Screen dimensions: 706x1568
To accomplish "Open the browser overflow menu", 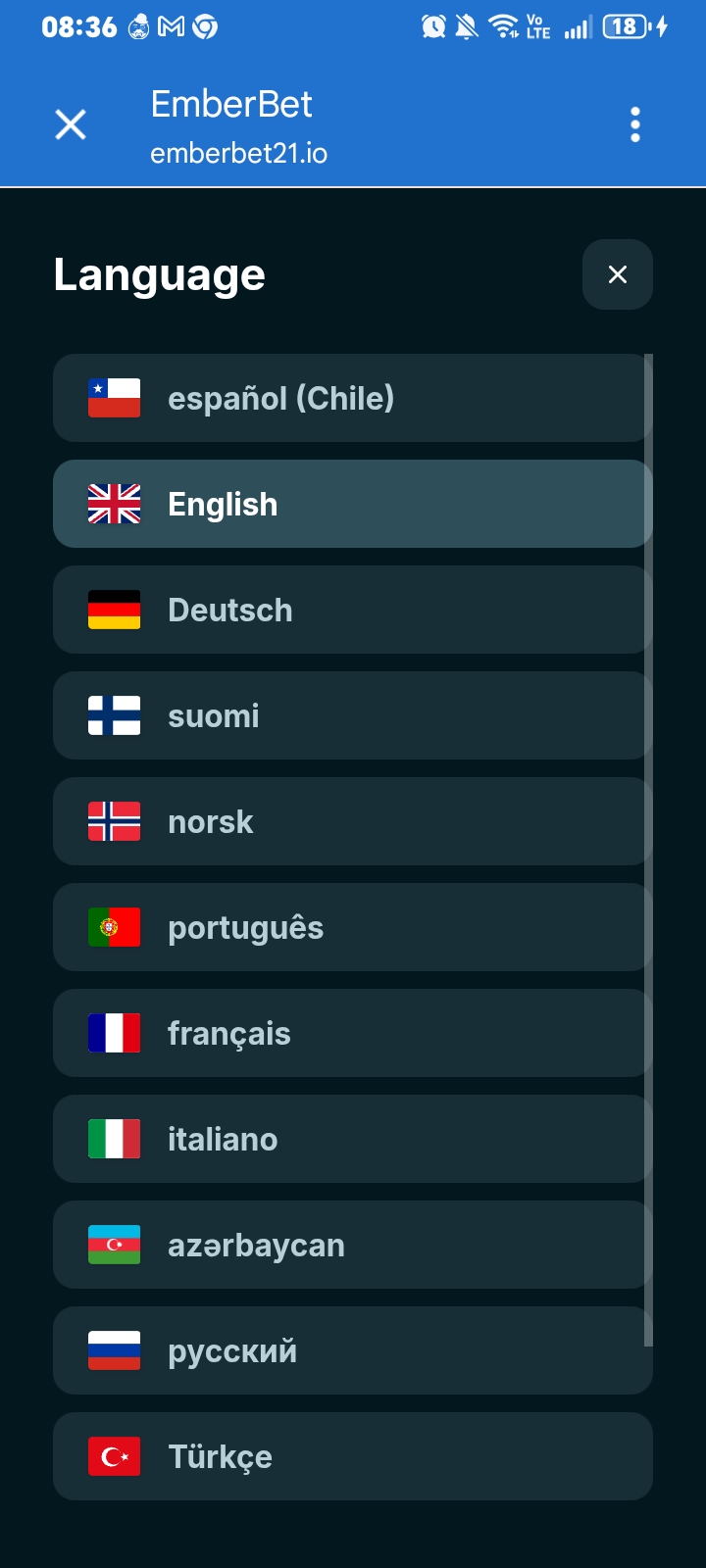I will (635, 124).
